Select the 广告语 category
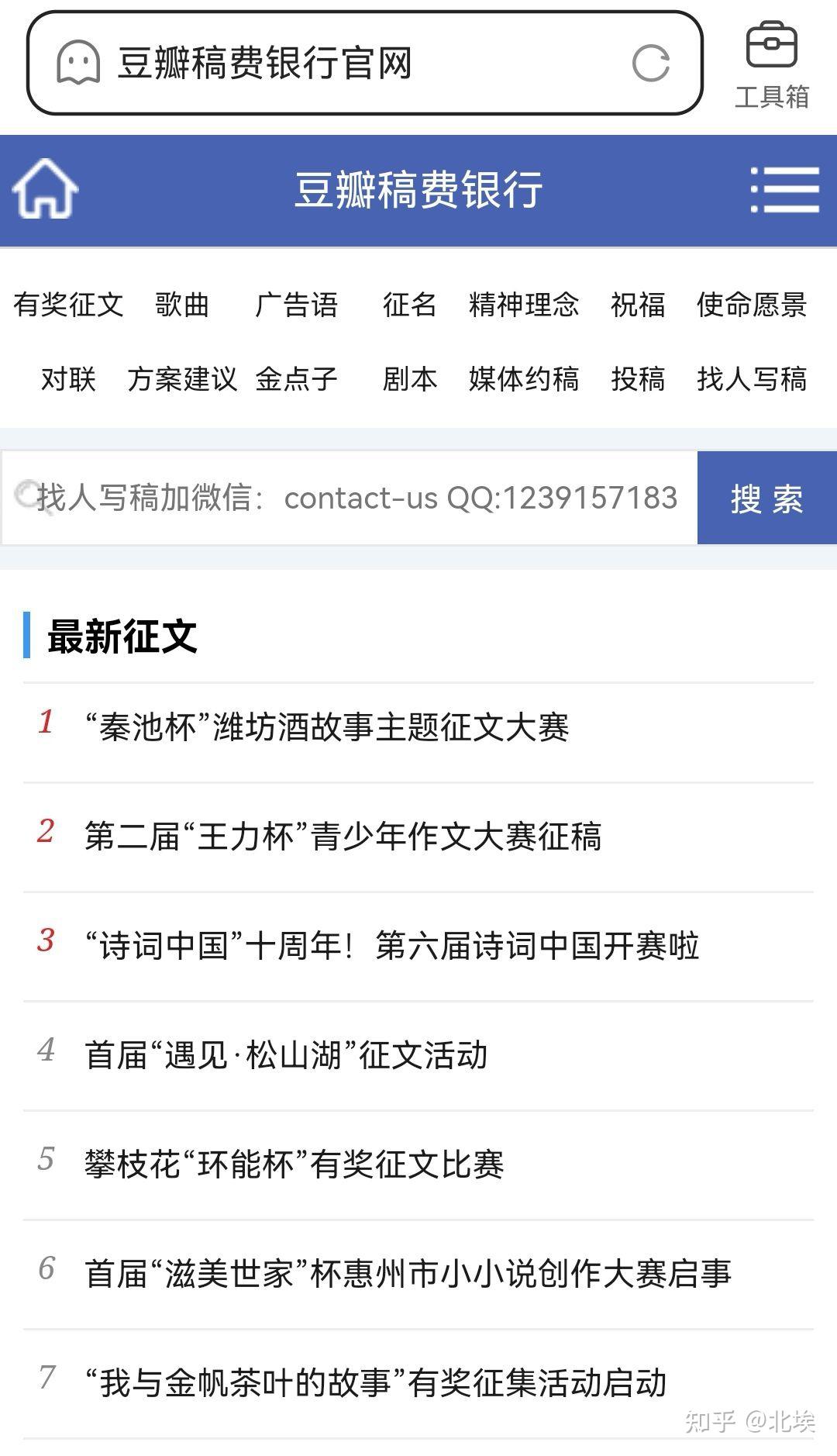 (x=296, y=305)
